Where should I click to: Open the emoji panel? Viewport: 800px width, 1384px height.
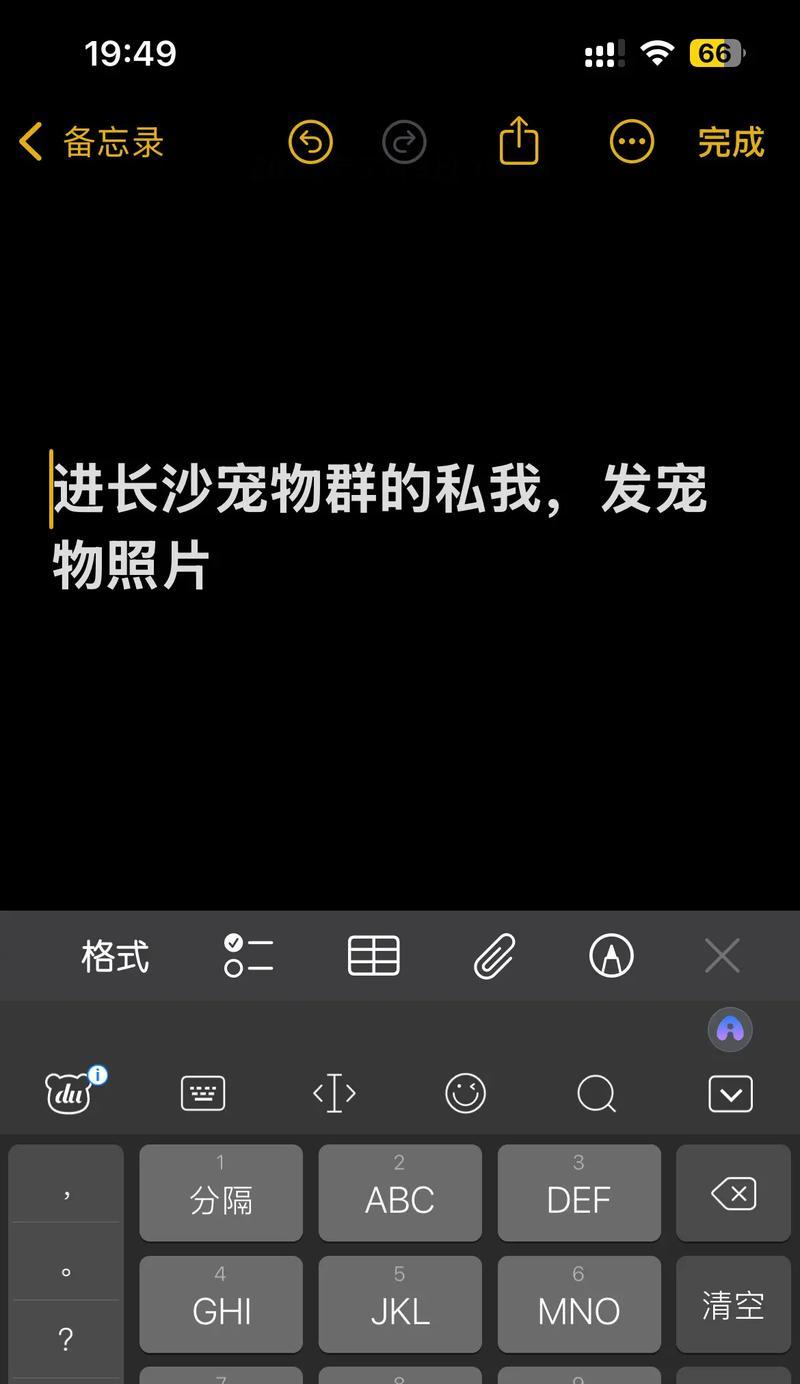(x=465, y=1093)
